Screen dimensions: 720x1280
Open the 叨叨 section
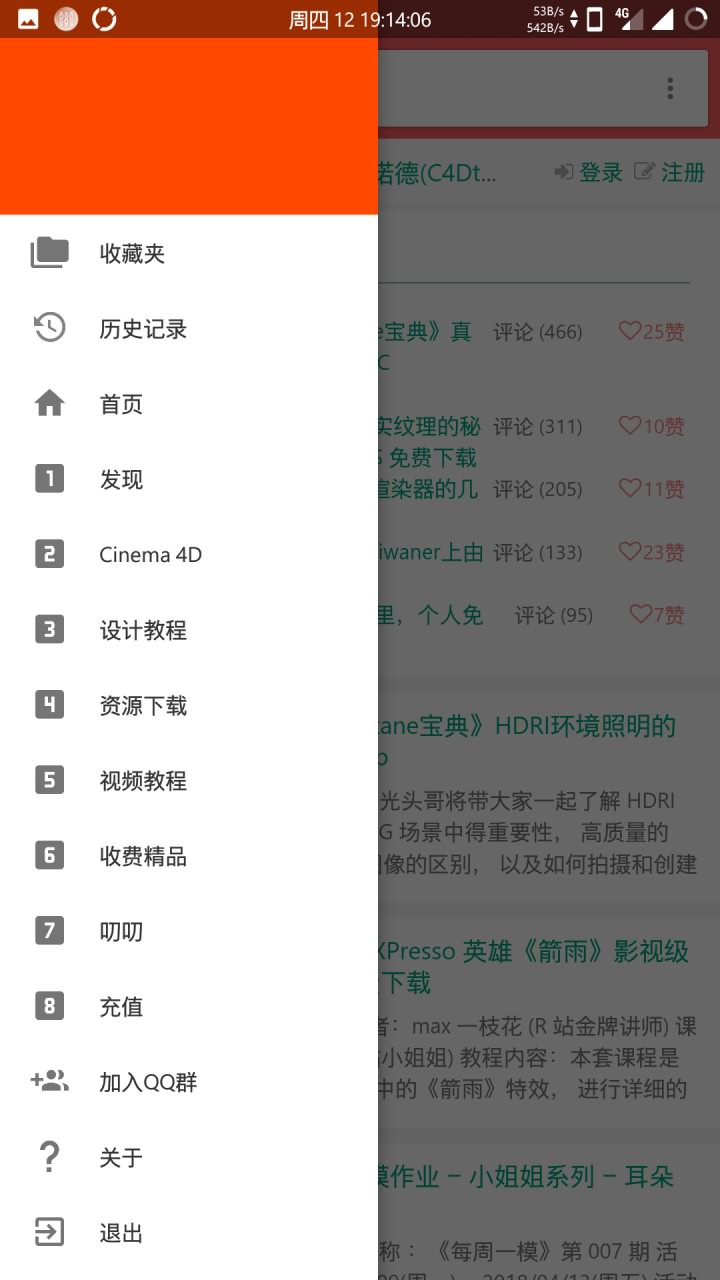189,931
